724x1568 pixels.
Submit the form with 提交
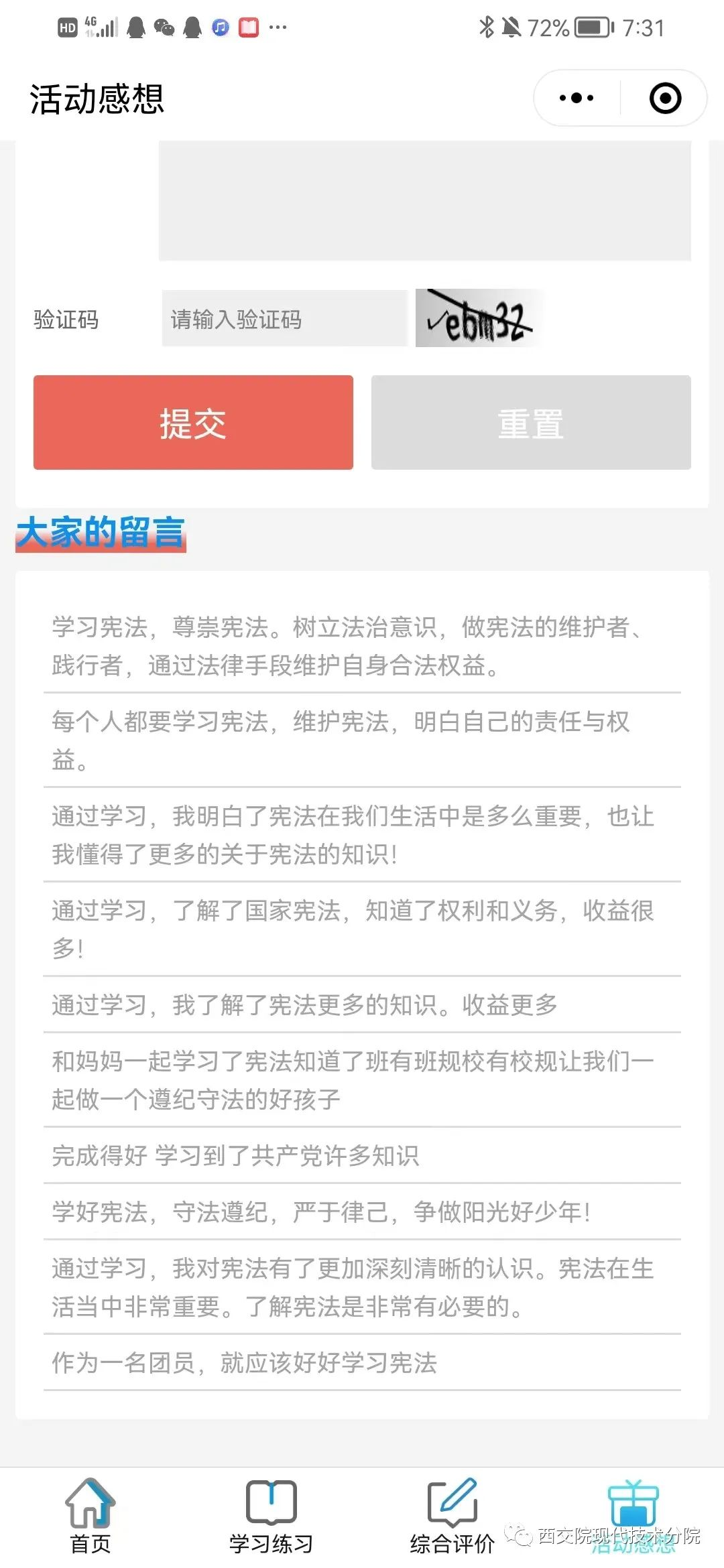pyautogui.click(x=193, y=423)
